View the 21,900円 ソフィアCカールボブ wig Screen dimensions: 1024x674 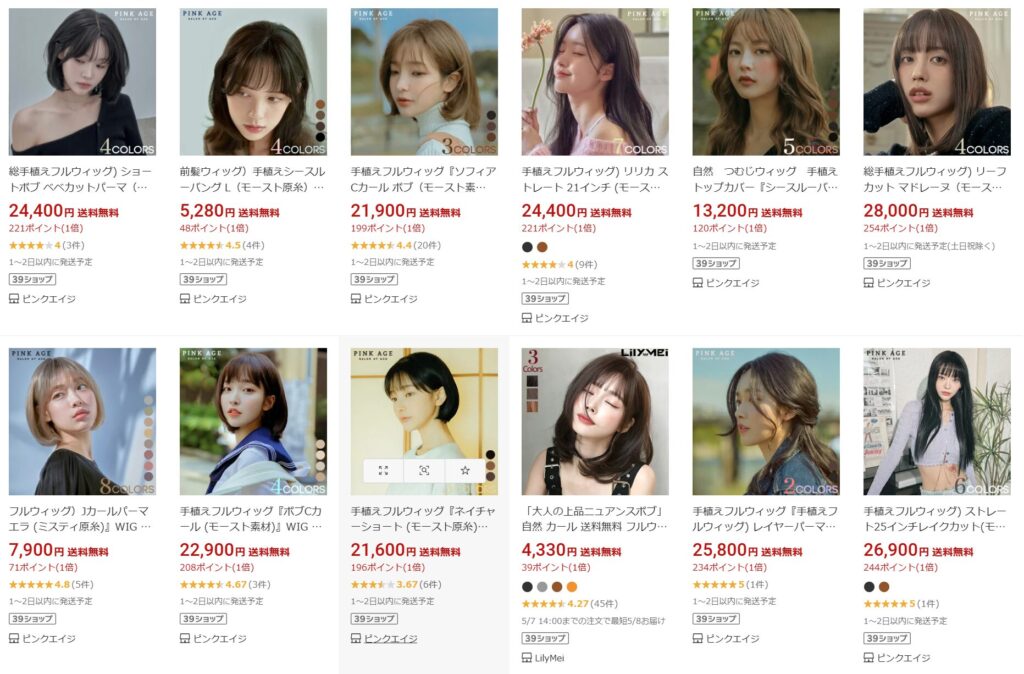click(423, 179)
